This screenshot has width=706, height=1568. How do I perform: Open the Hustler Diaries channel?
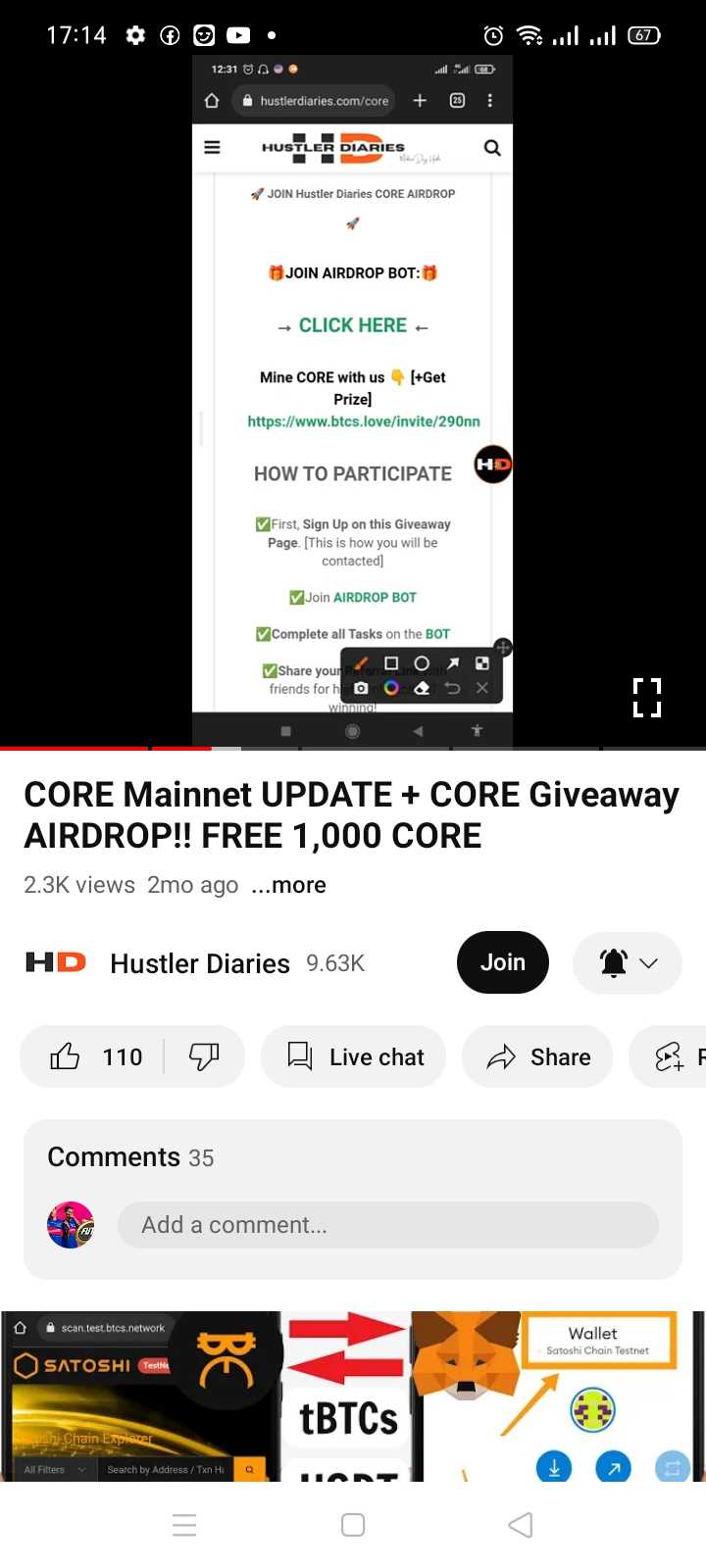pyautogui.click(x=199, y=963)
